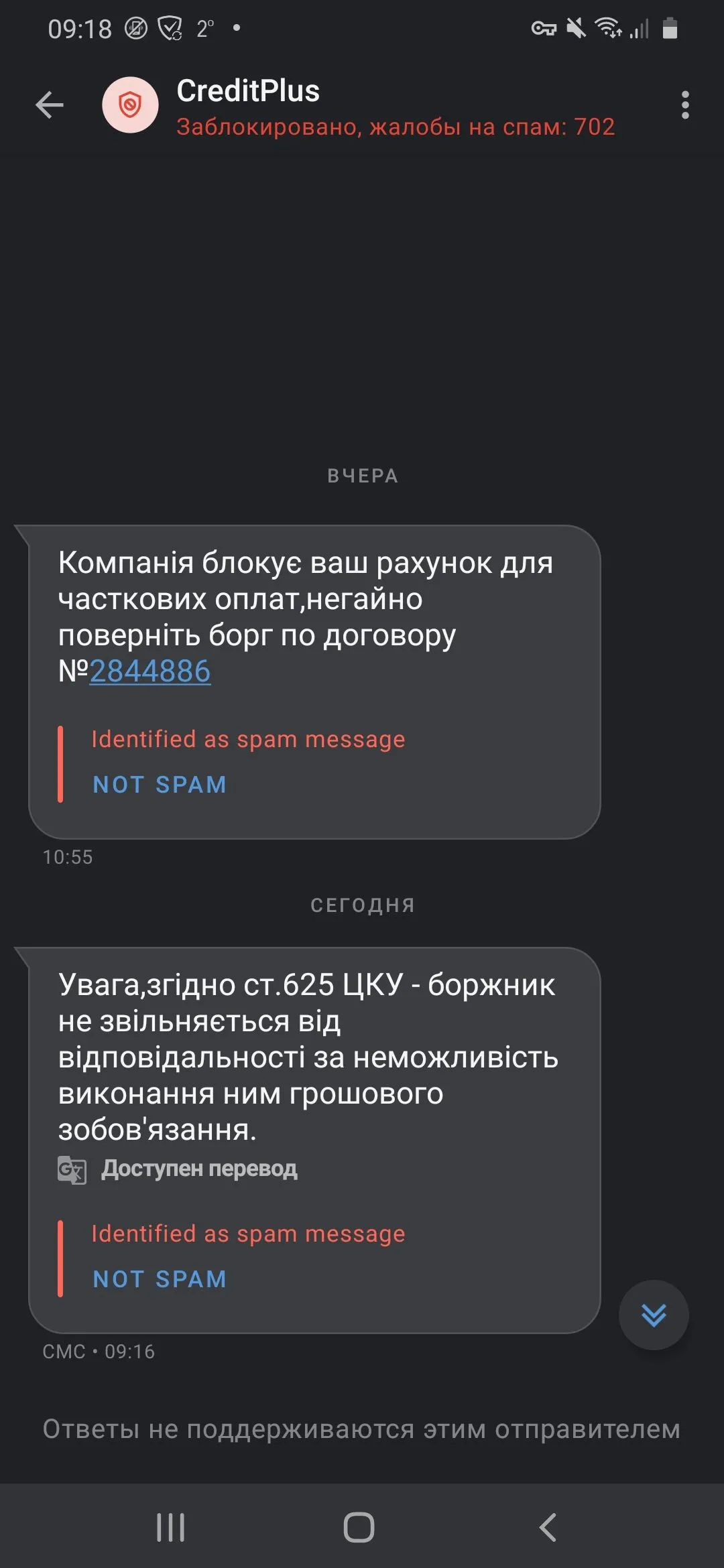Mark yesterday's 10:55 message as NOT SPAM

160,784
